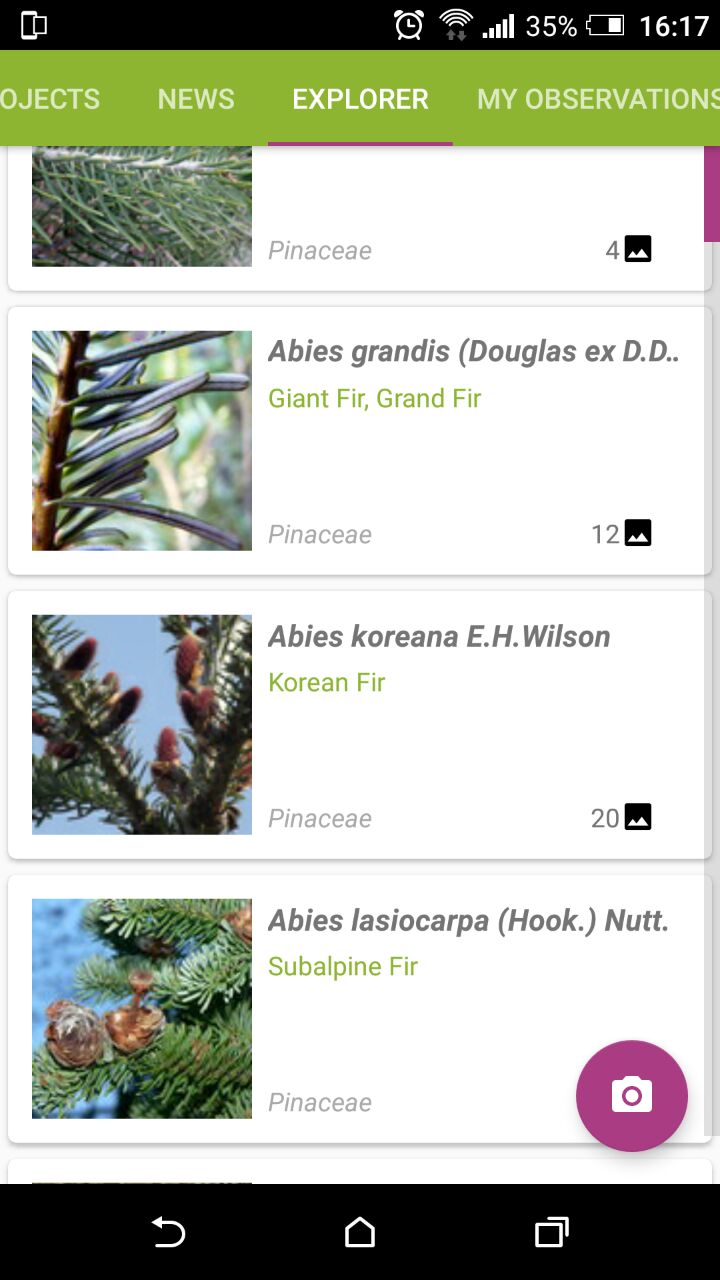Return to the home screen
The width and height of the screenshot is (720, 1280).
(x=360, y=1233)
